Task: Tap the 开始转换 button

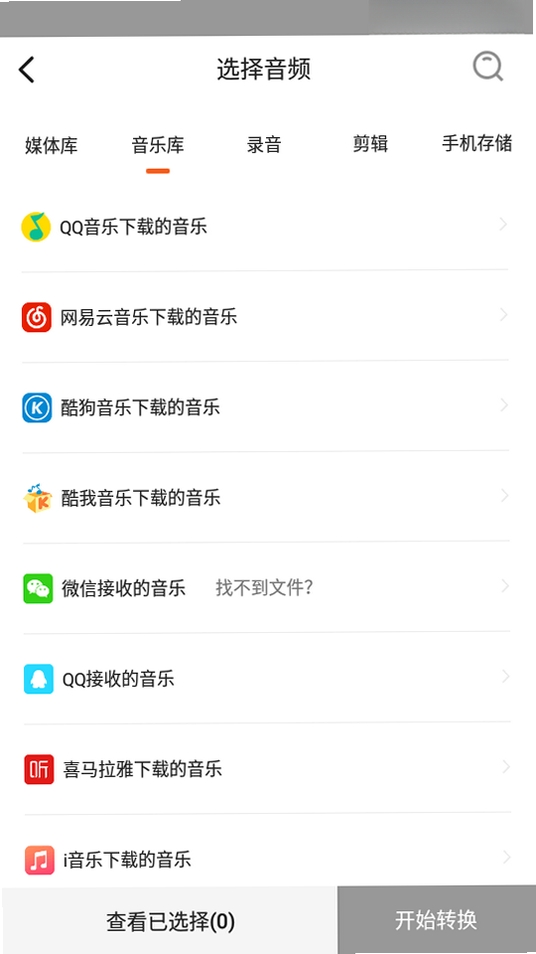Action: point(436,920)
